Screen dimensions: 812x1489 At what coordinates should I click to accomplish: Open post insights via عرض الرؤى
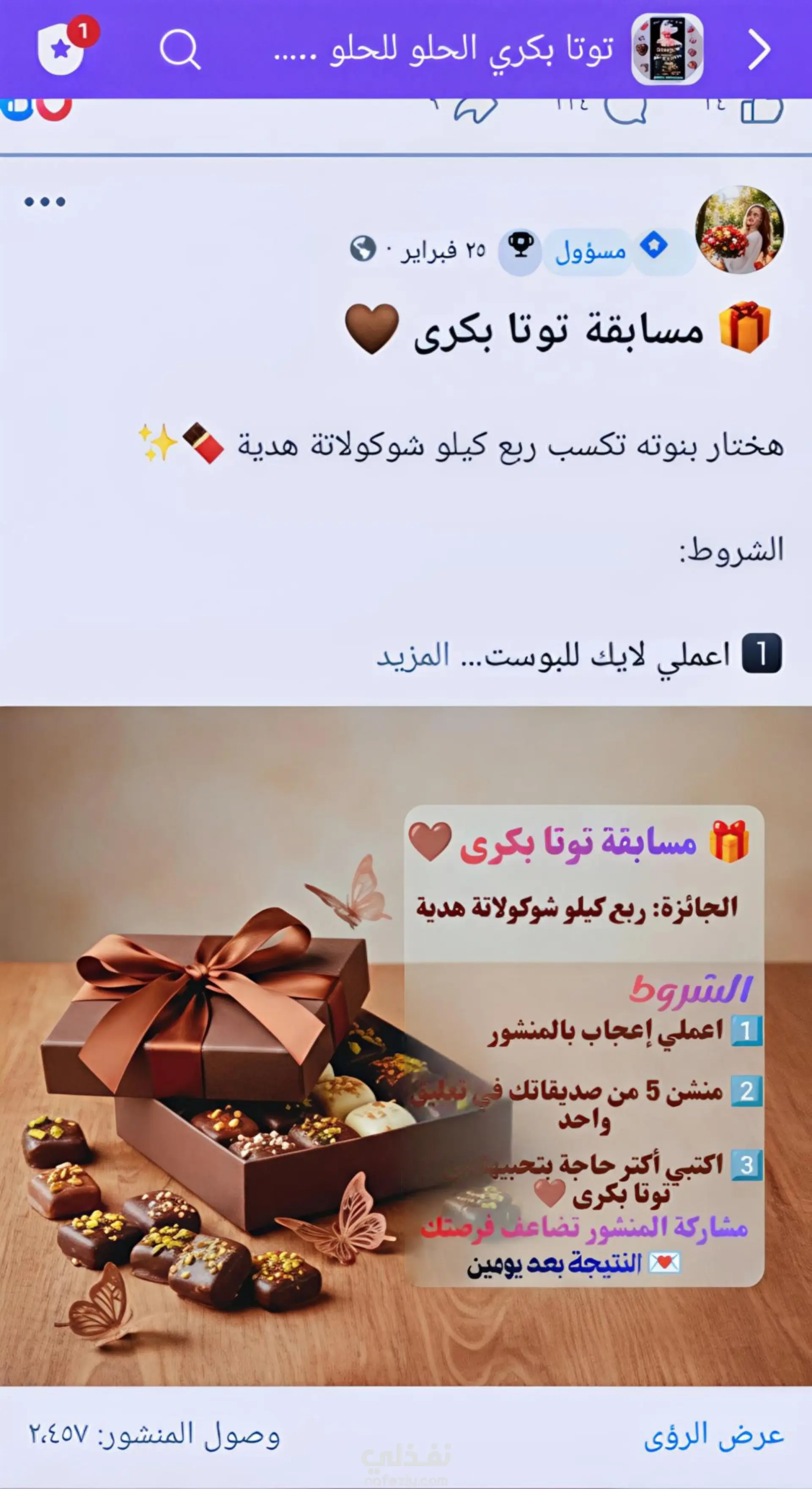(713, 1436)
